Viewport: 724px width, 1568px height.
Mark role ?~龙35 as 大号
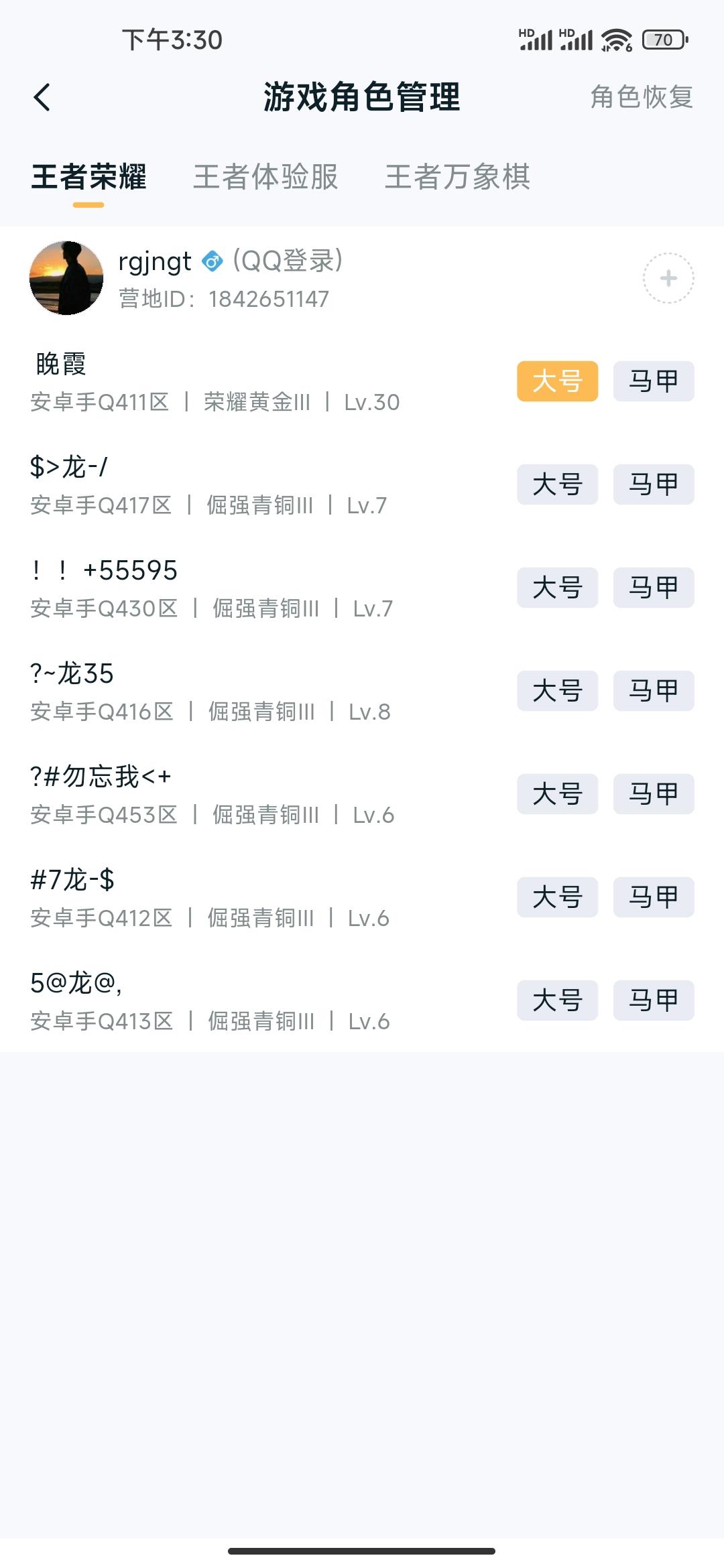point(558,692)
